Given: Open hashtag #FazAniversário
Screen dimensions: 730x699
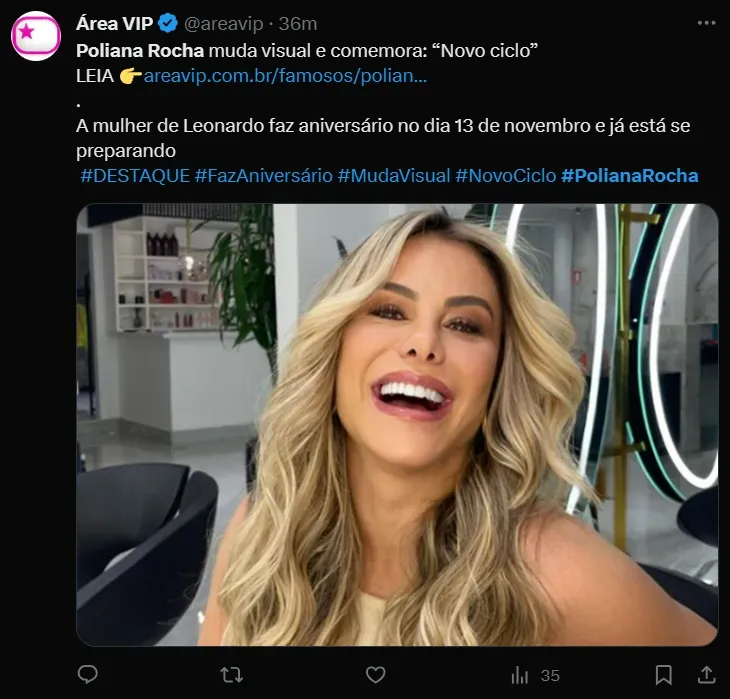Looking at the screenshot, I should (x=263, y=176).
